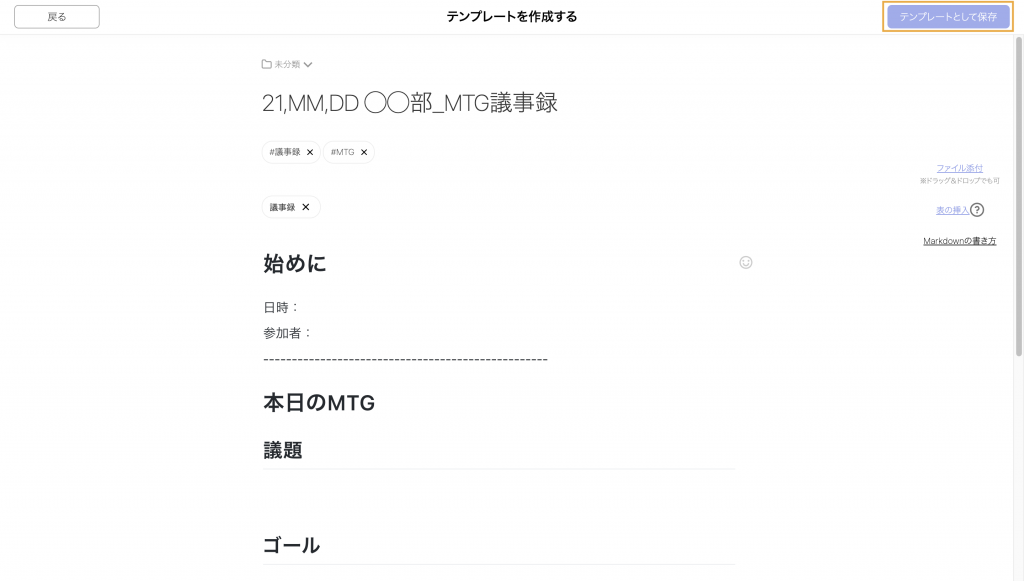
Task: Edit the template title field
Action: 410,103
